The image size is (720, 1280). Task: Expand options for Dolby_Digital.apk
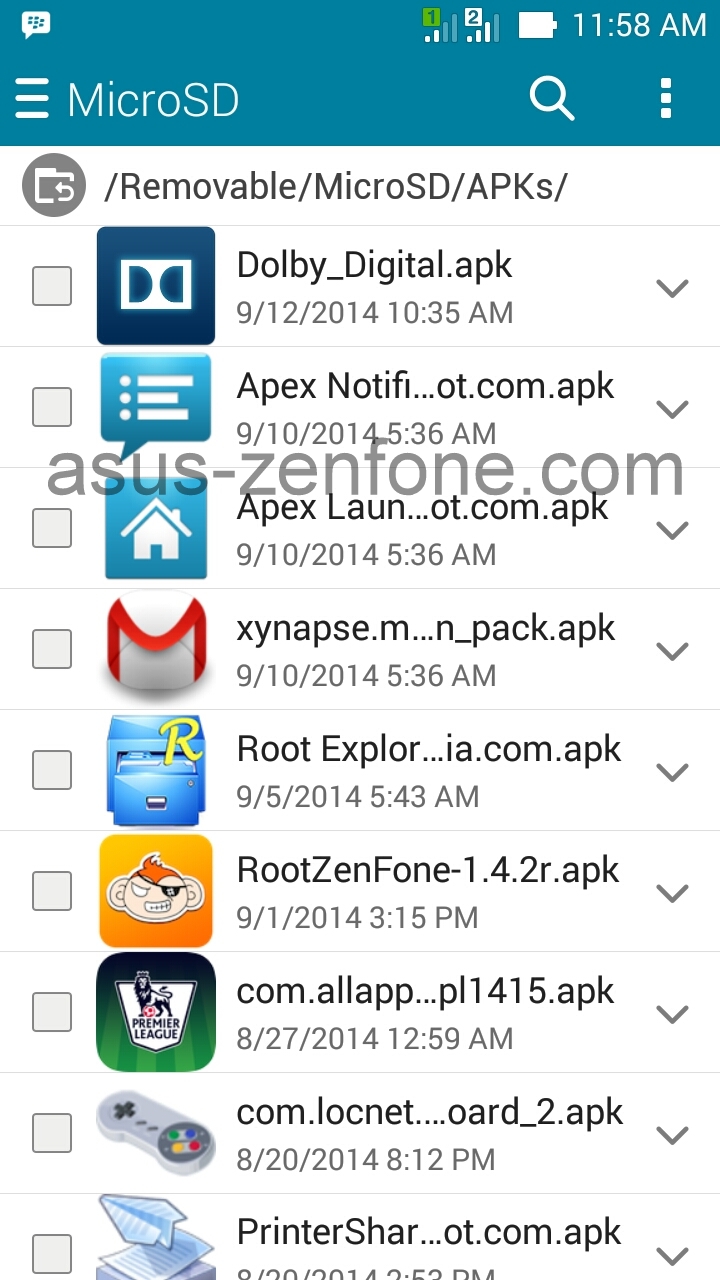672,288
